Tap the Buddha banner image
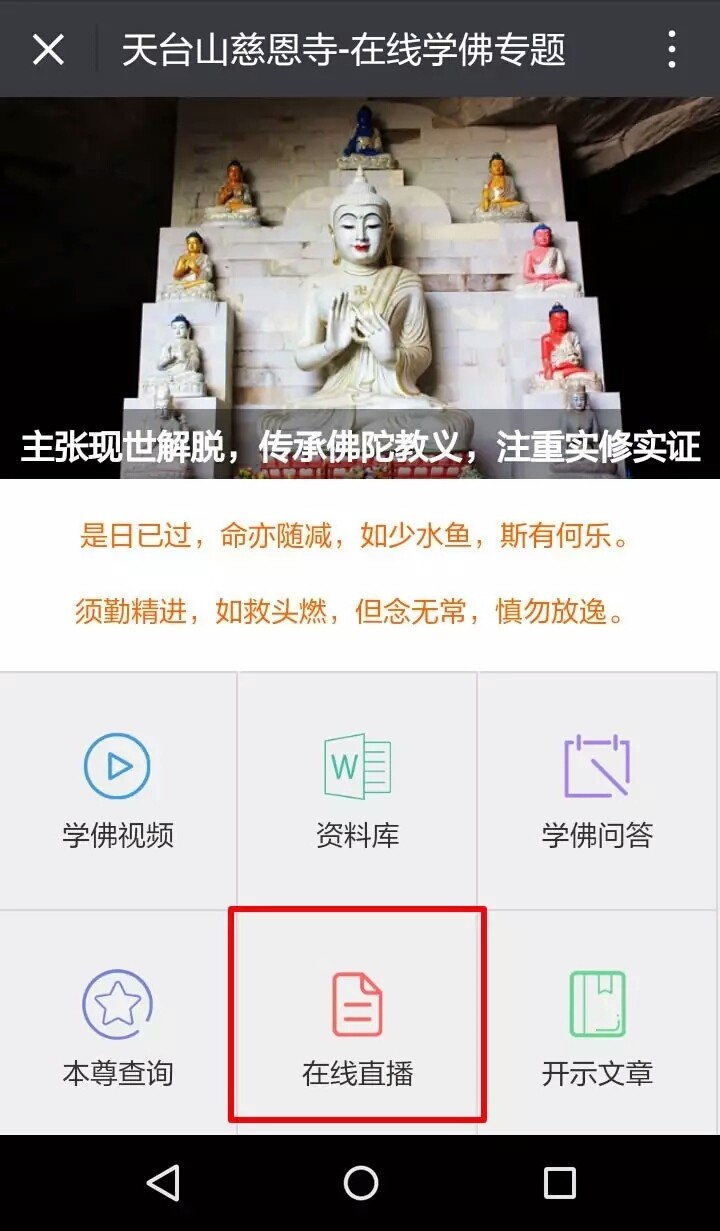The height and width of the screenshot is (1231, 720). [360, 288]
